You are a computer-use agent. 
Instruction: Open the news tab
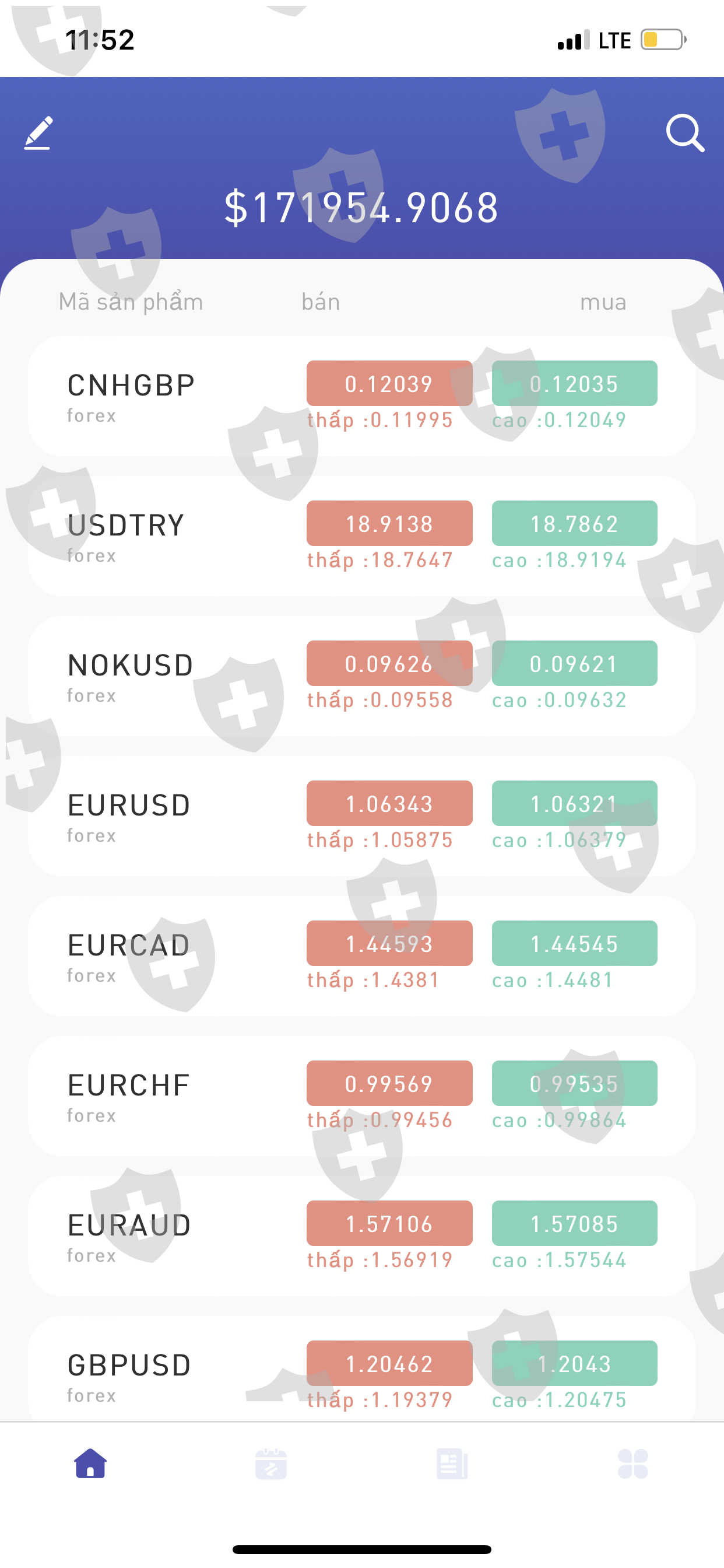click(452, 1464)
